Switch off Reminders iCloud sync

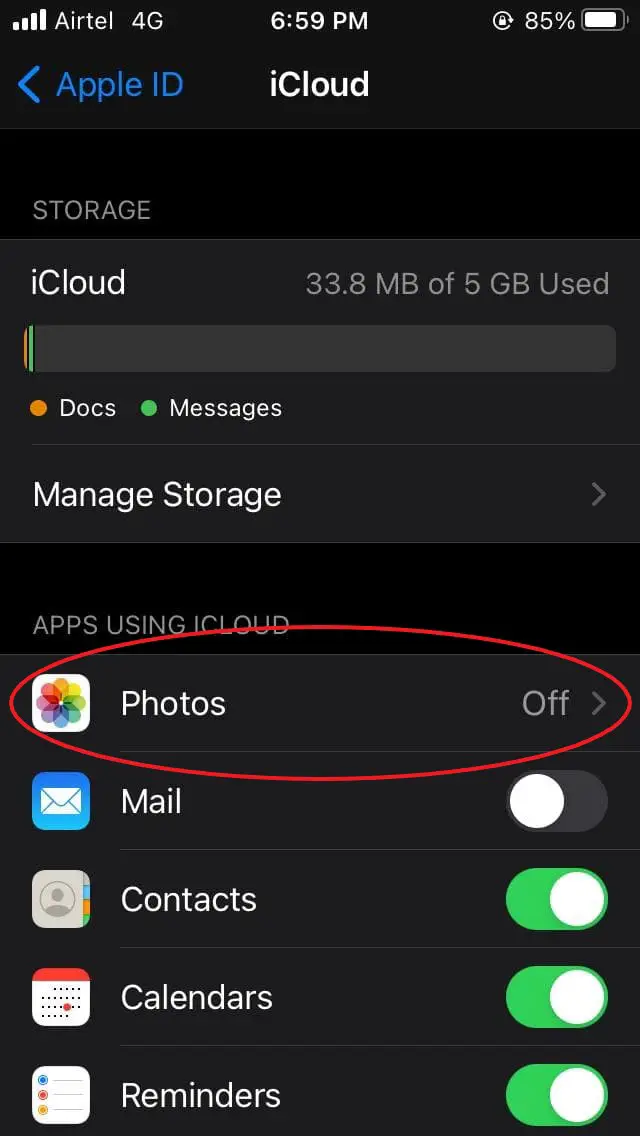(557, 1095)
